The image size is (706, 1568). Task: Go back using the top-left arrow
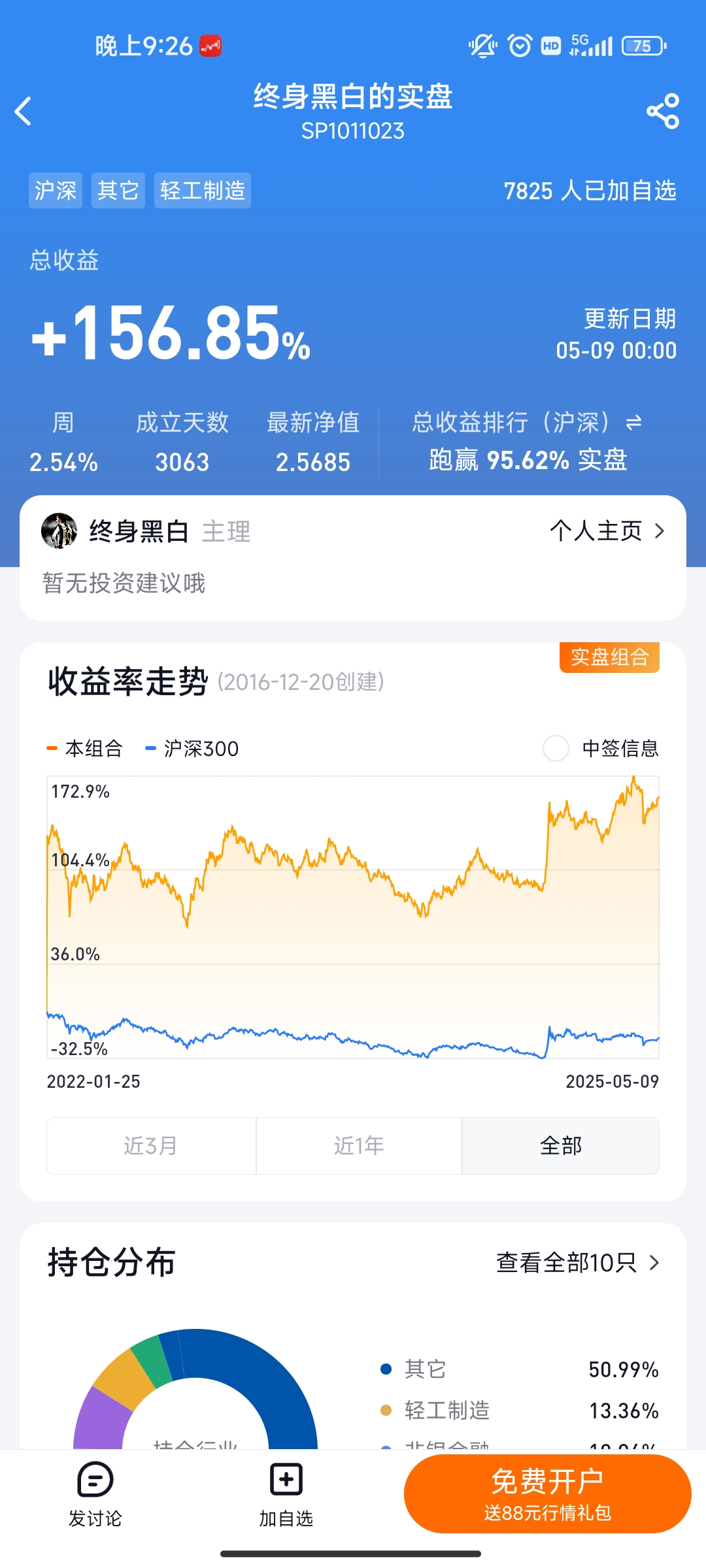pos(24,111)
